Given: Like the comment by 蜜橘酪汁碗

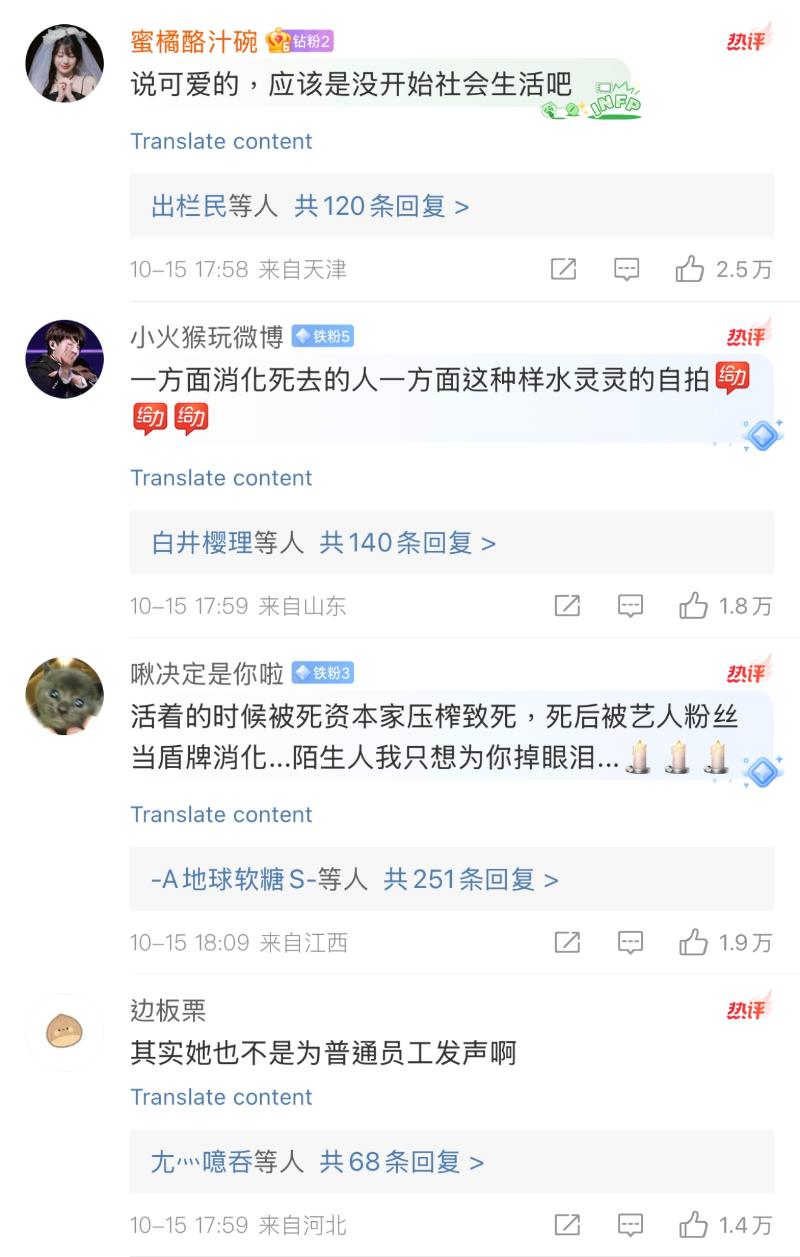Looking at the screenshot, I should coord(690,269).
